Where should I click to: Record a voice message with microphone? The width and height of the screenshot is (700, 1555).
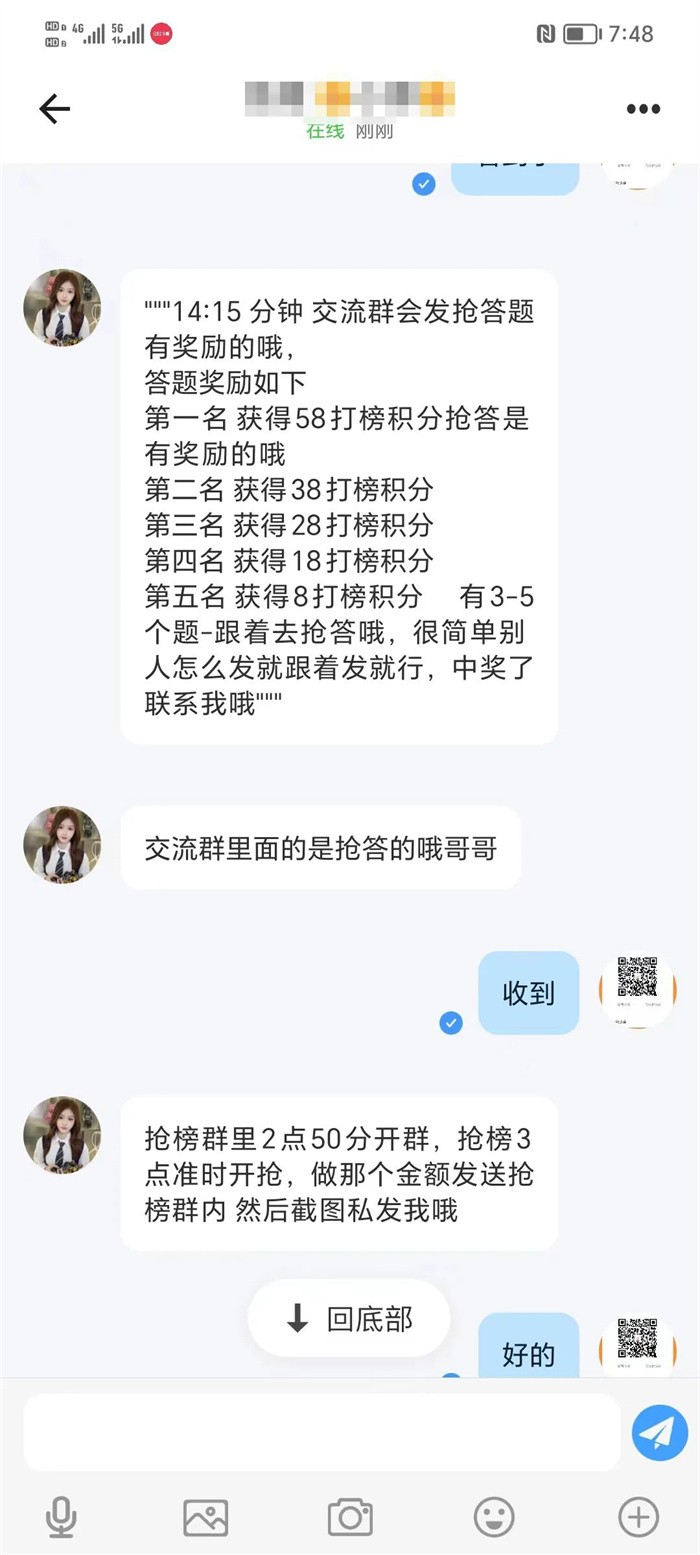click(x=61, y=1517)
